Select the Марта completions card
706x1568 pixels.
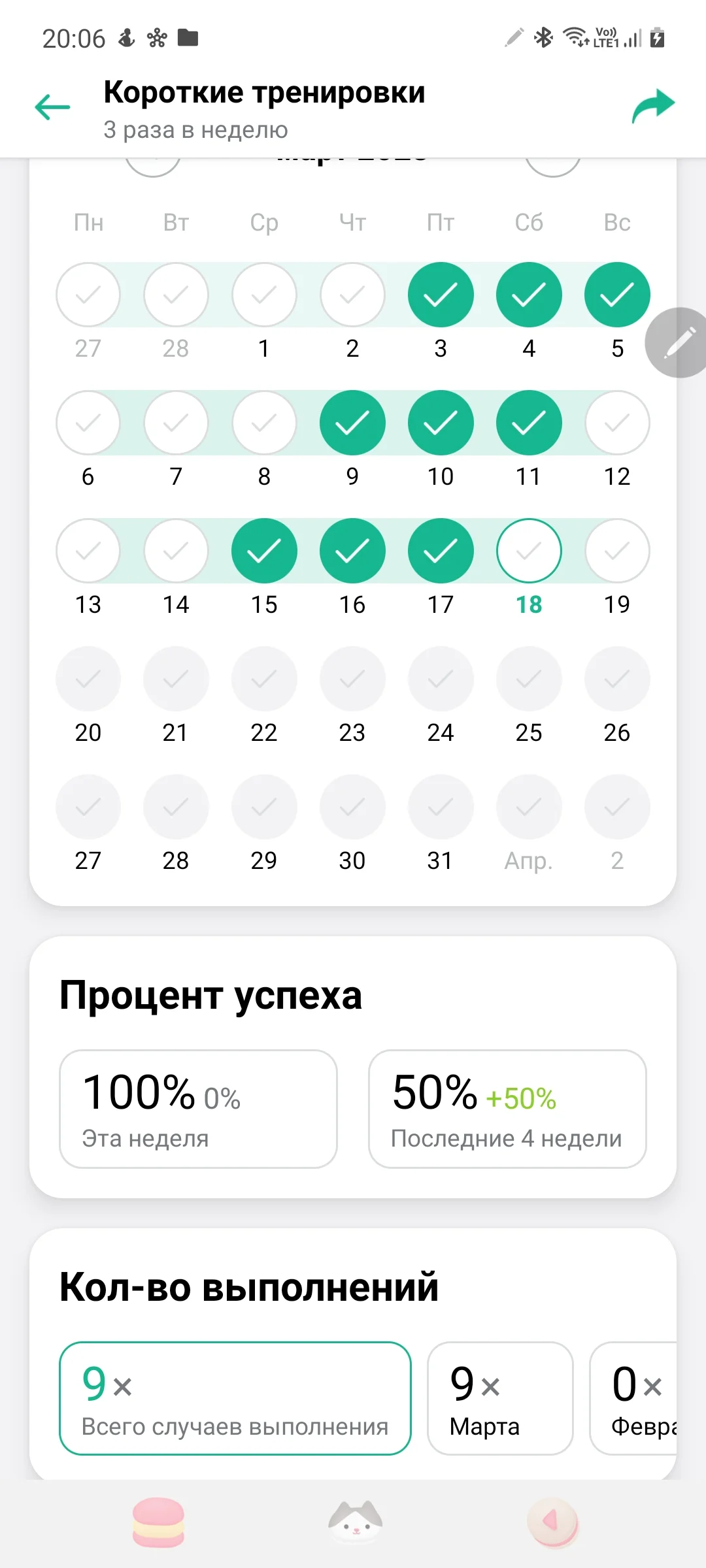point(500,1398)
